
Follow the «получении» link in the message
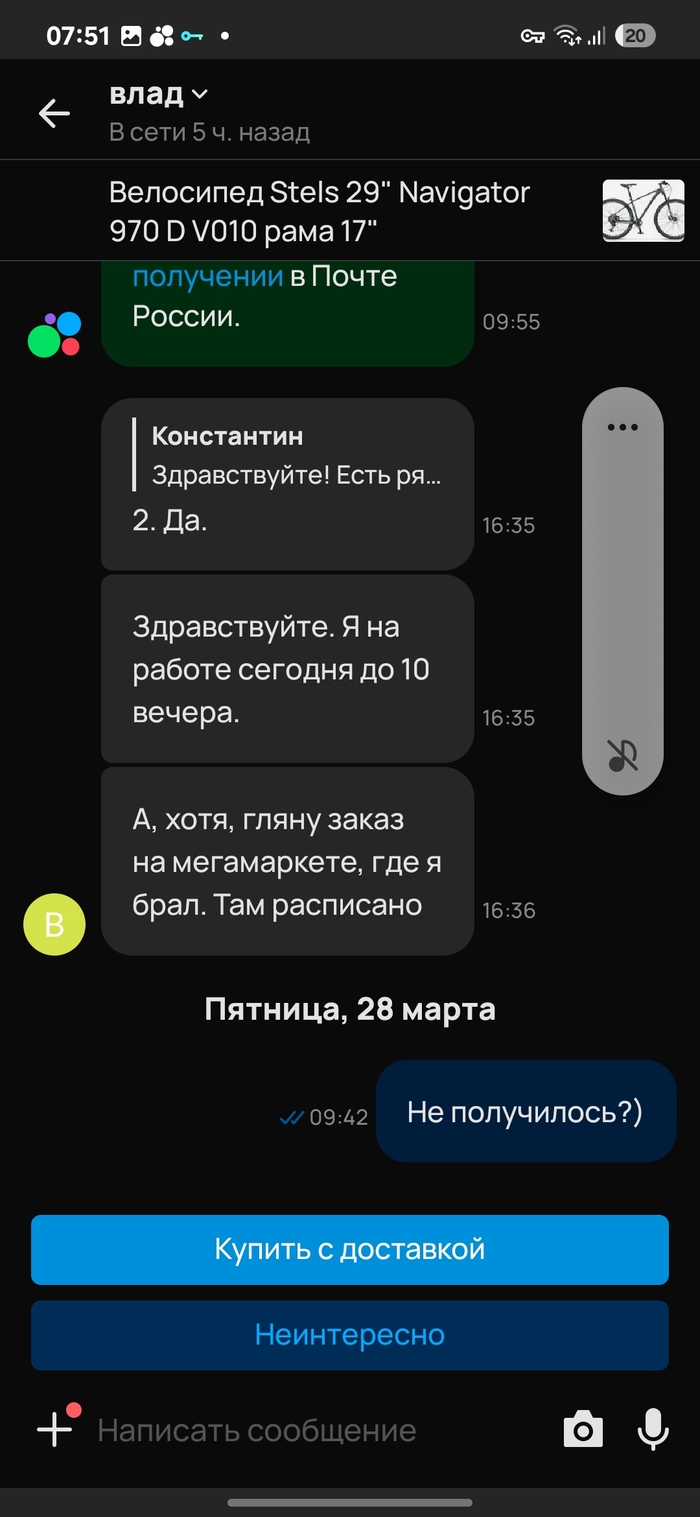tap(207, 276)
